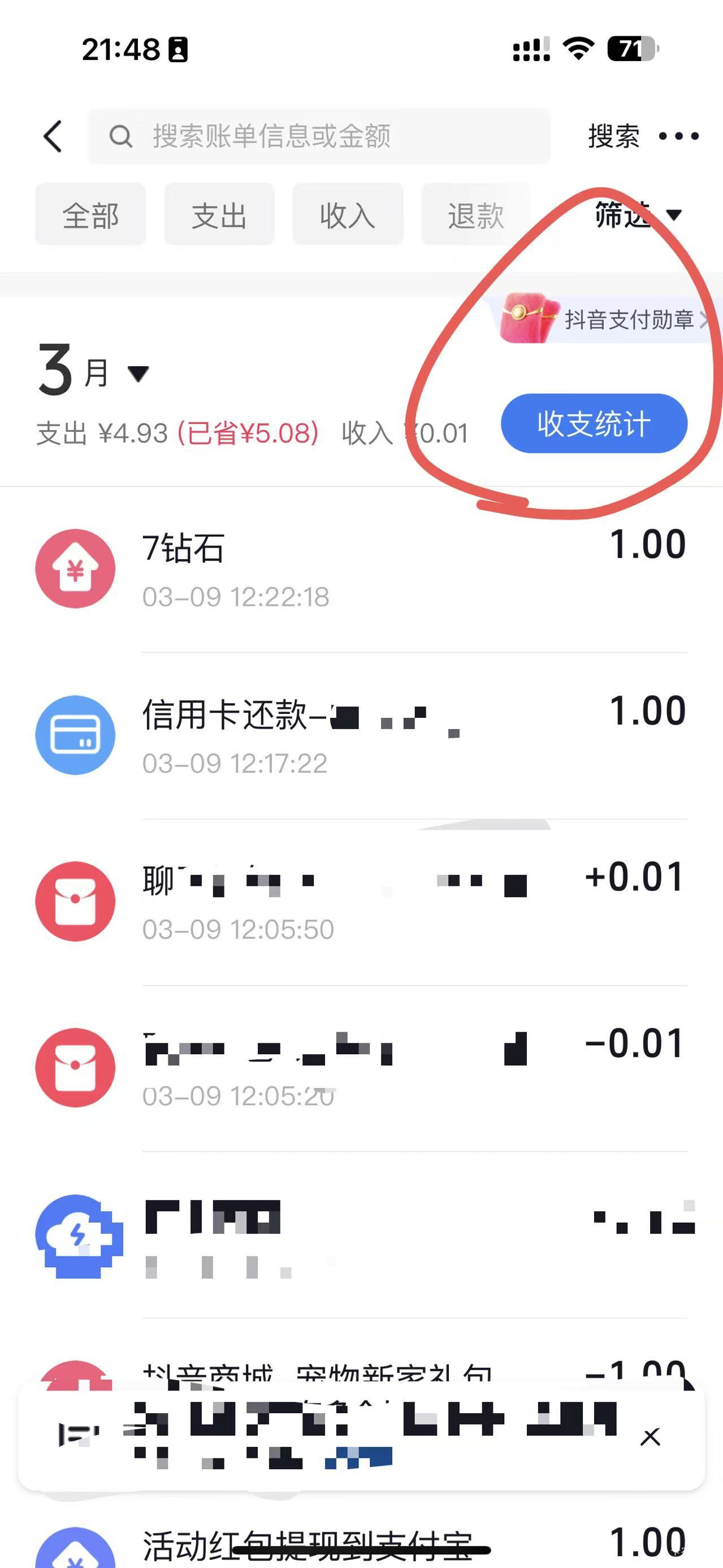Show only 收入 records
This screenshot has height=1568, width=723.
[x=348, y=215]
